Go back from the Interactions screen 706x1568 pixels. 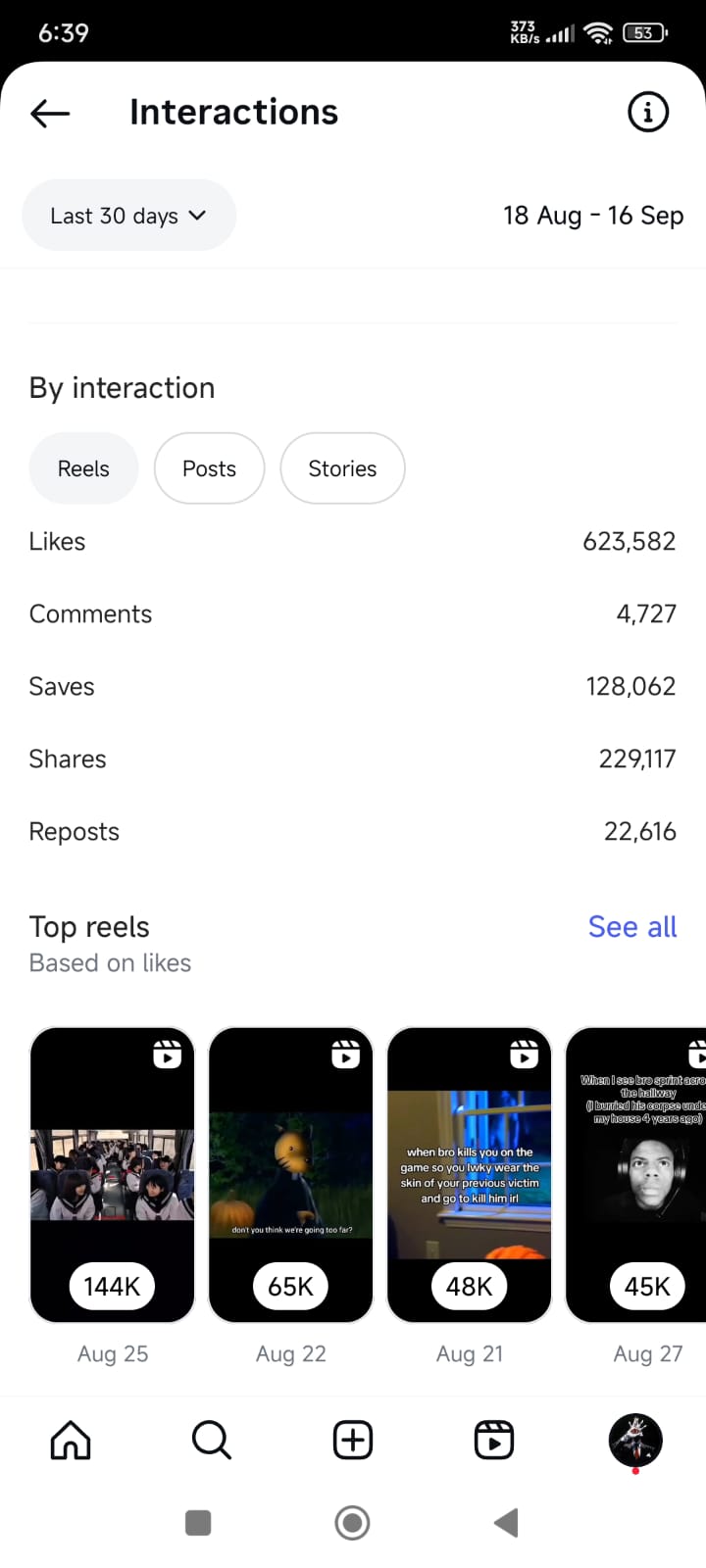click(x=50, y=113)
